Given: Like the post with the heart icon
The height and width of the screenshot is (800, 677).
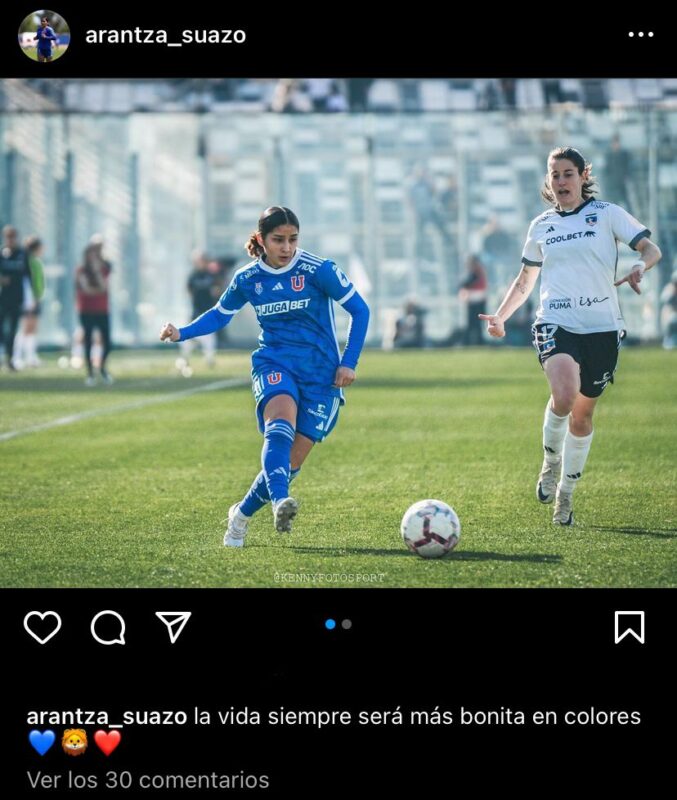Looking at the screenshot, I should 42,627.
